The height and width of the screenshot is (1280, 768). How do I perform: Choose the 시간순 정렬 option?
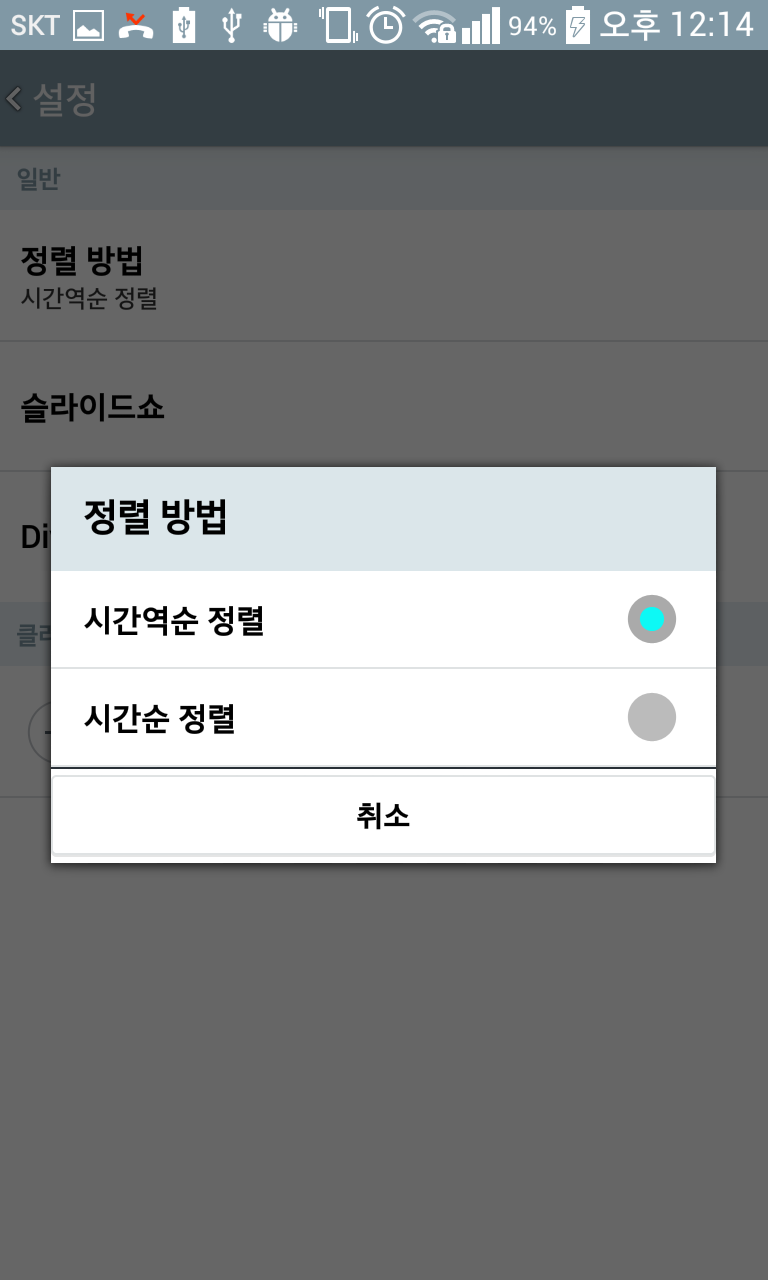pos(383,717)
